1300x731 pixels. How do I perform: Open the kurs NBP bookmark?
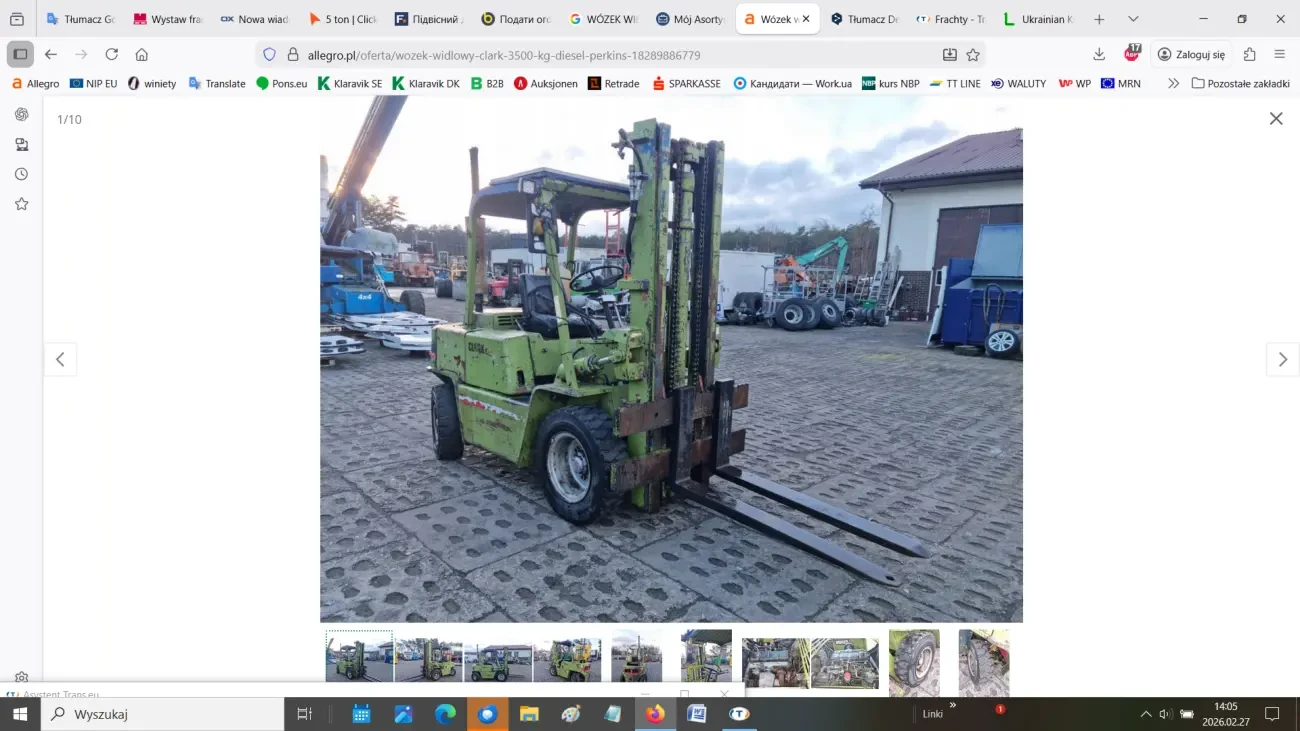click(x=890, y=84)
